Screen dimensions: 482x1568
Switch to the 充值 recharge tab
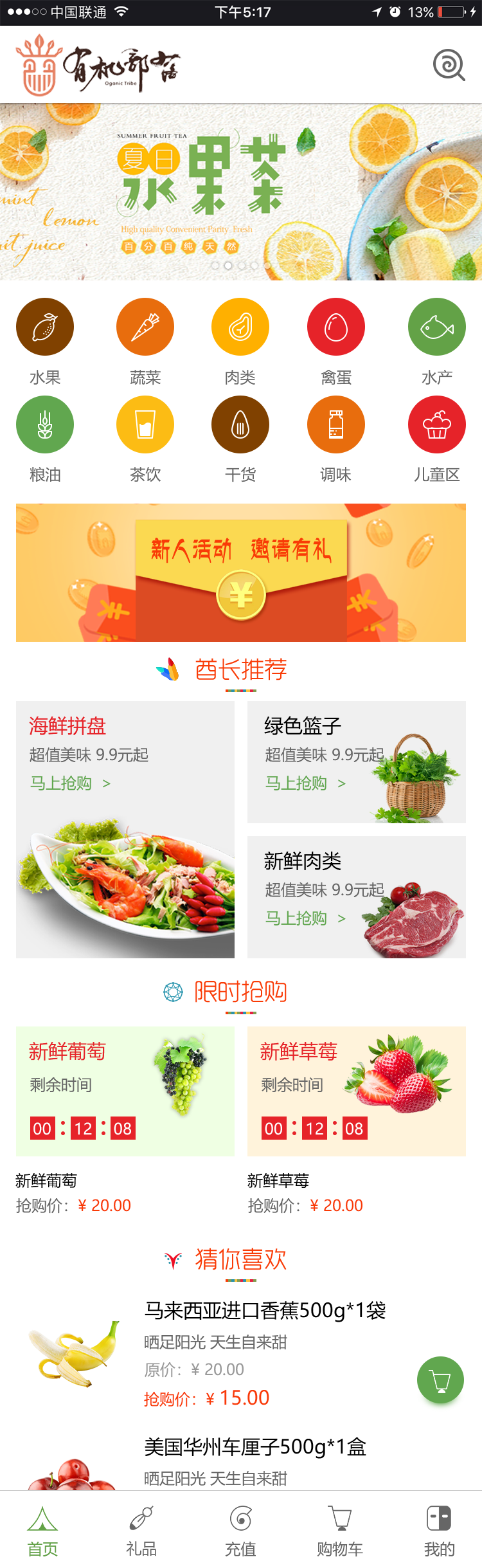click(240, 1531)
